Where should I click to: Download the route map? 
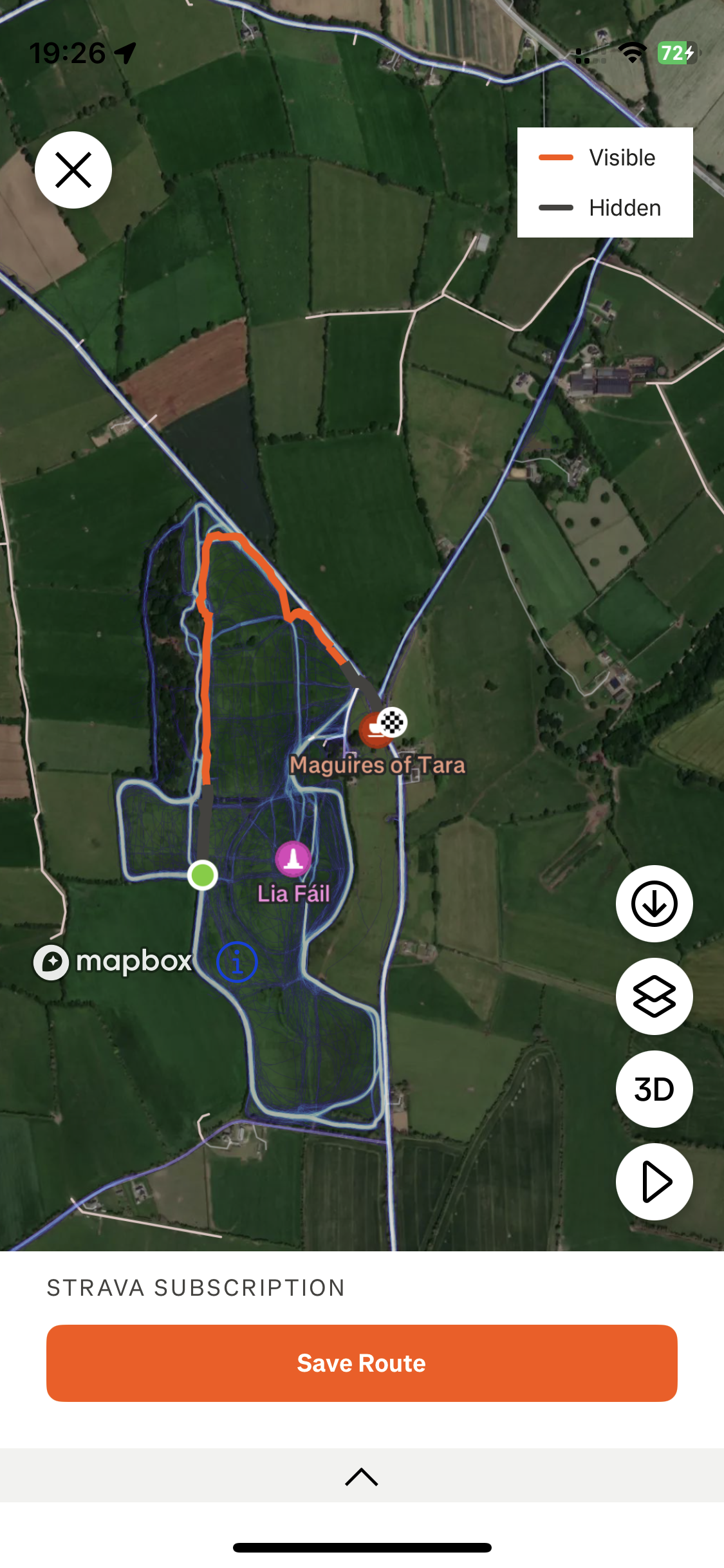(654, 904)
